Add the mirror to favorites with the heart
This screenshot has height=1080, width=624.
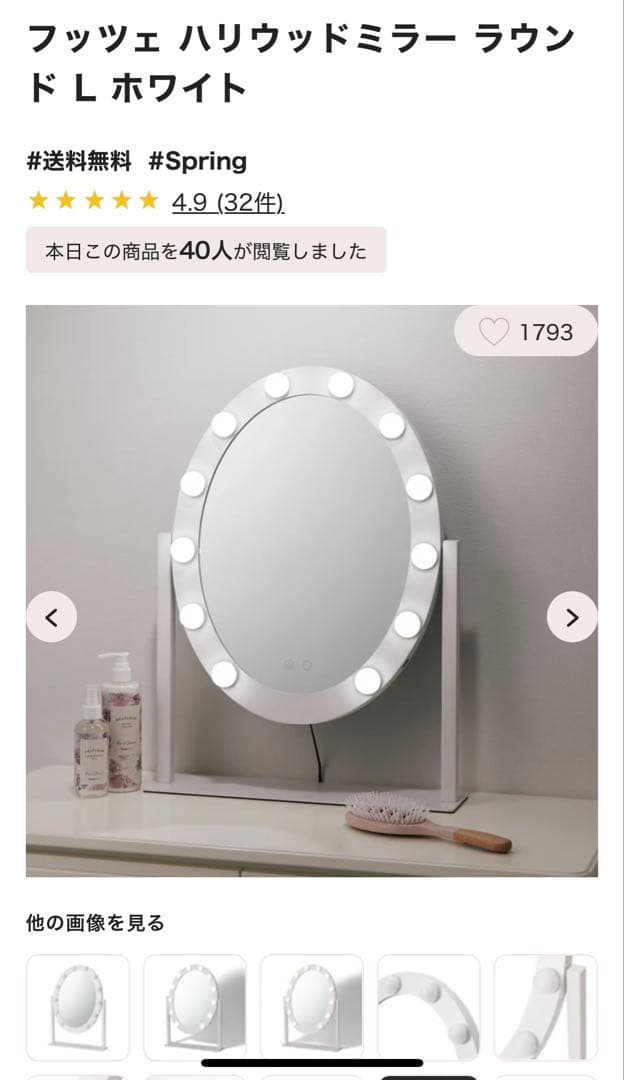[494, 332]
